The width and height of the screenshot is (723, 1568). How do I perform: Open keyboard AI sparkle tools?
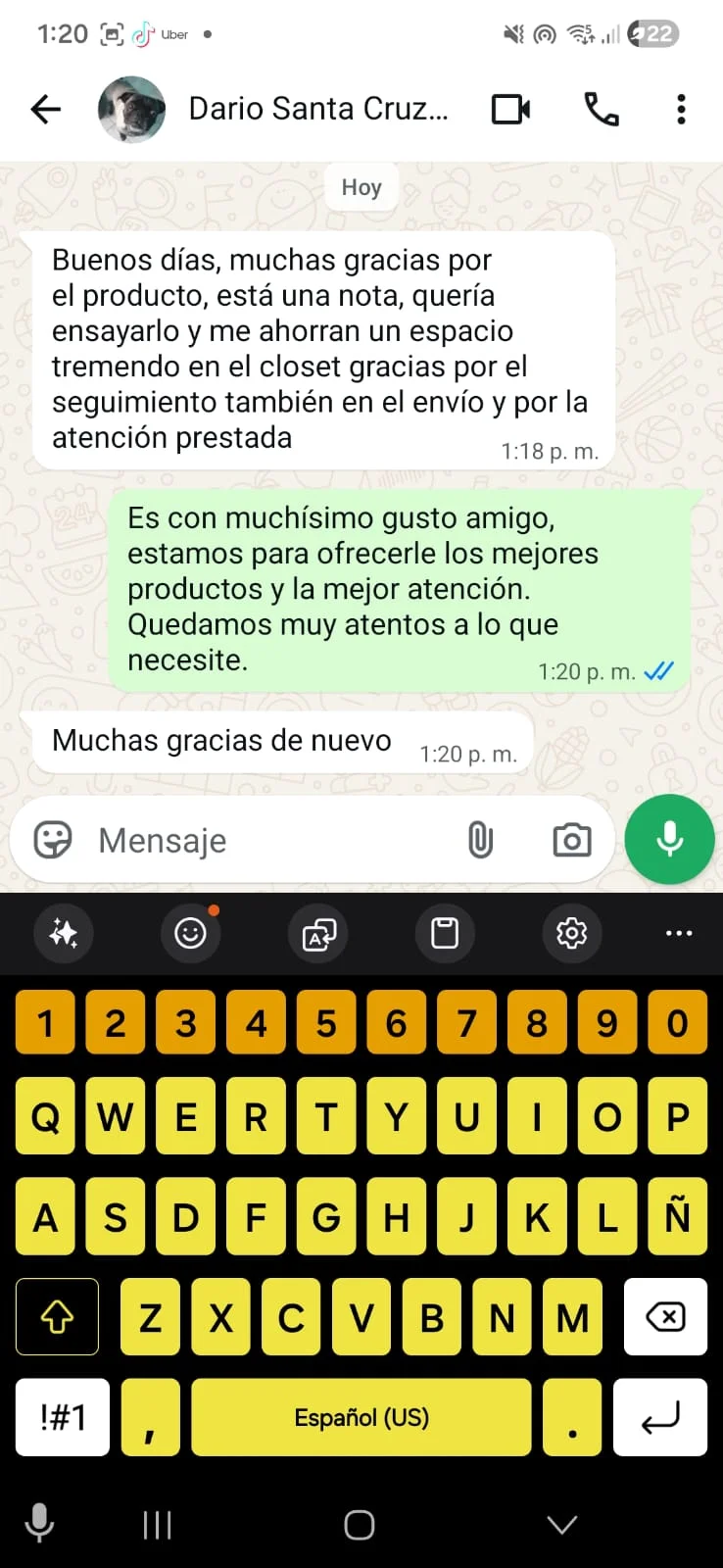click(x=64, y=933)
